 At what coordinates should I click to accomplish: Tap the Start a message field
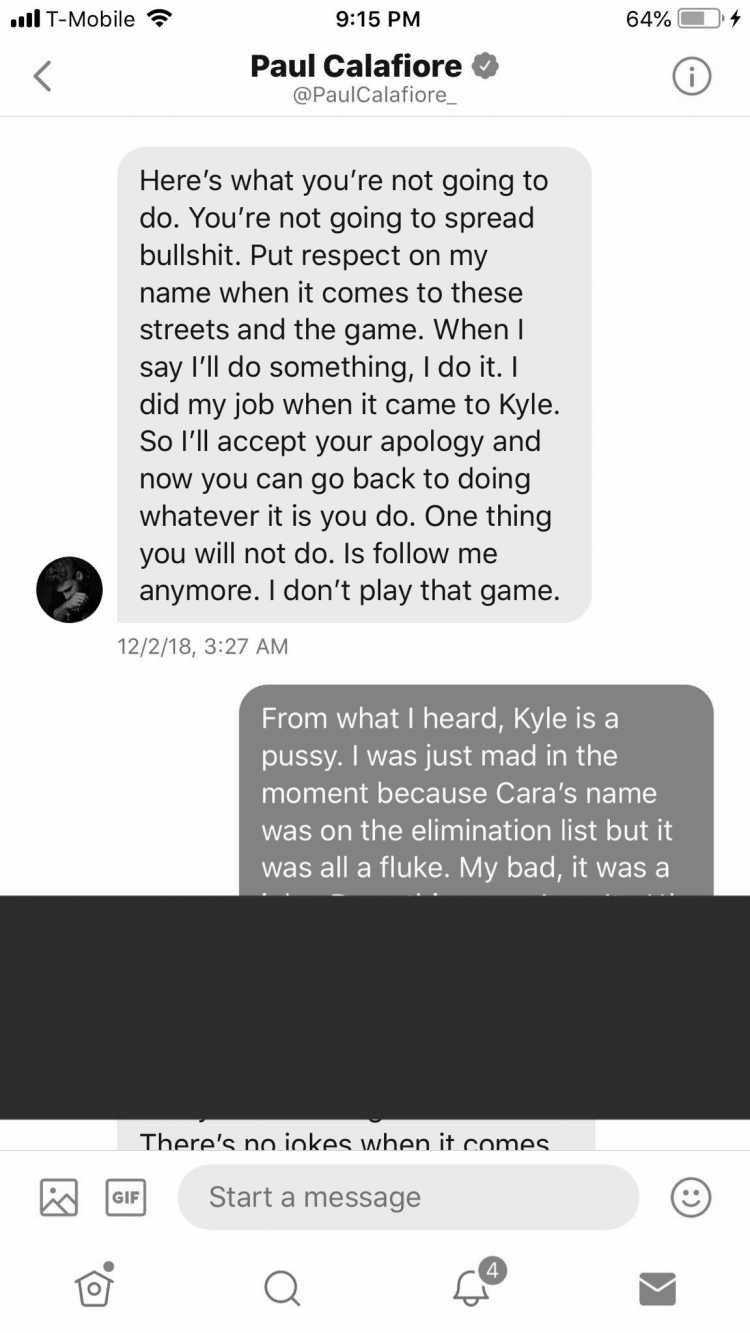point(408,1197)
